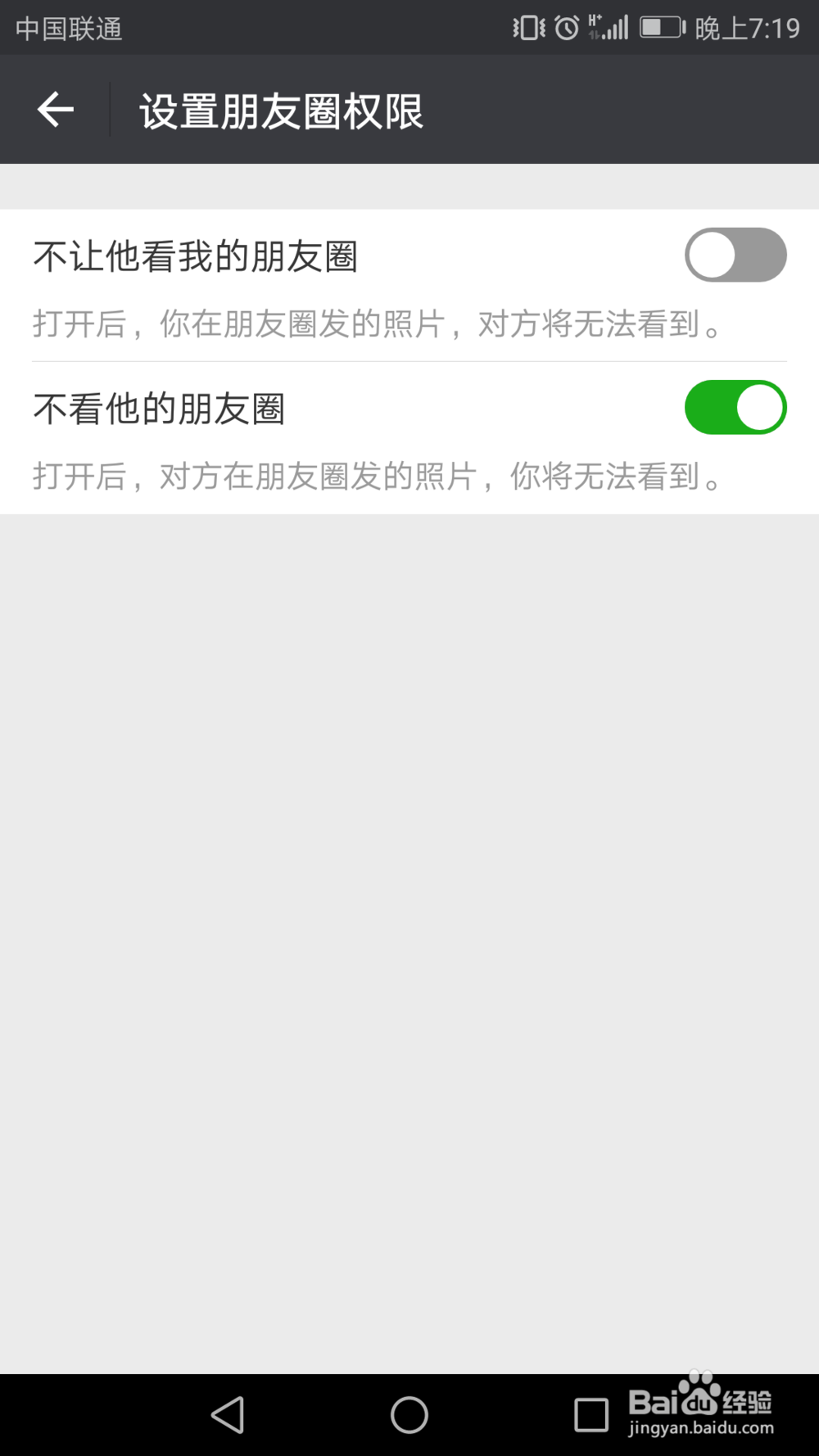This screenshot has height=1456, width=819.
Task: Tap the vibrate mode icon in status bar
Action: point(528,26)
